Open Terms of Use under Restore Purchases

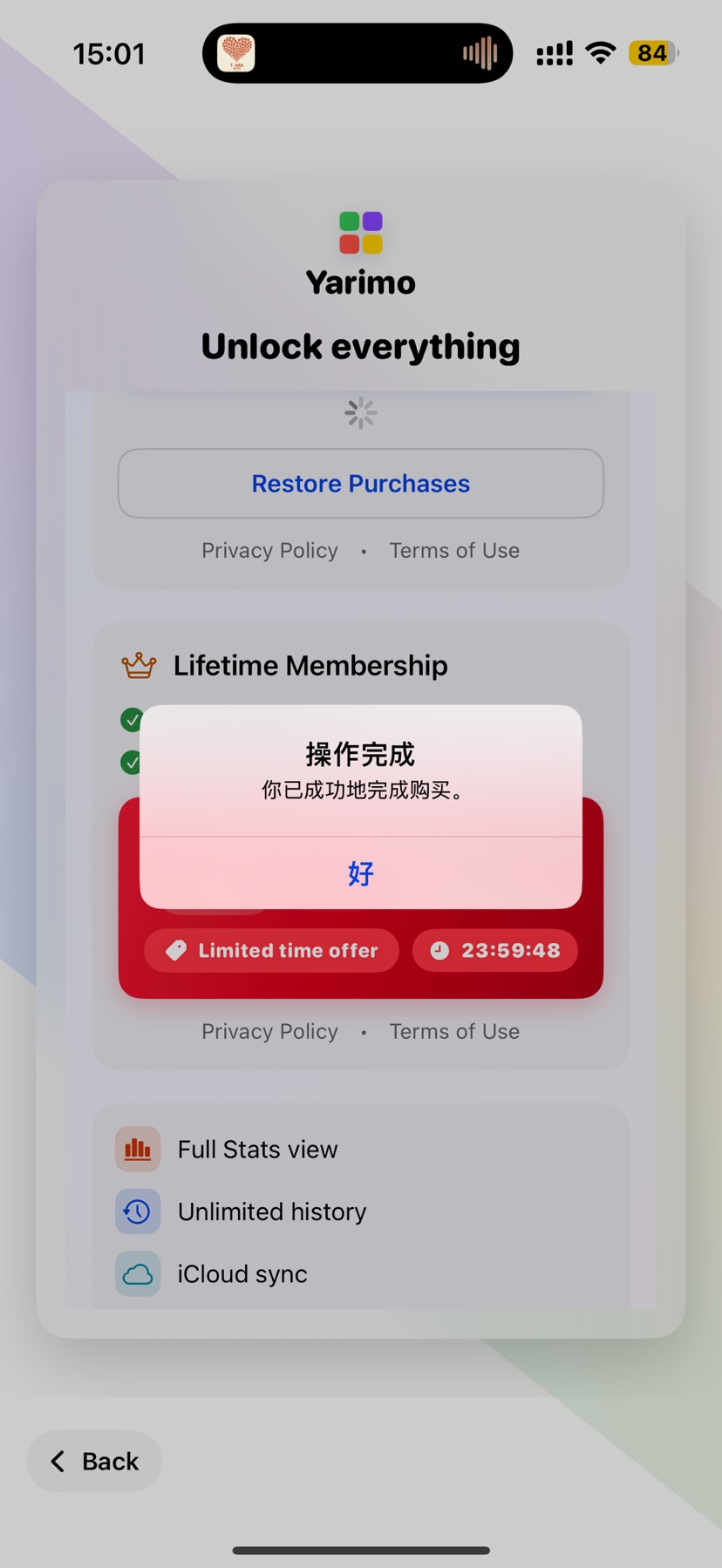pyautogui.click(x=453, y=551)
